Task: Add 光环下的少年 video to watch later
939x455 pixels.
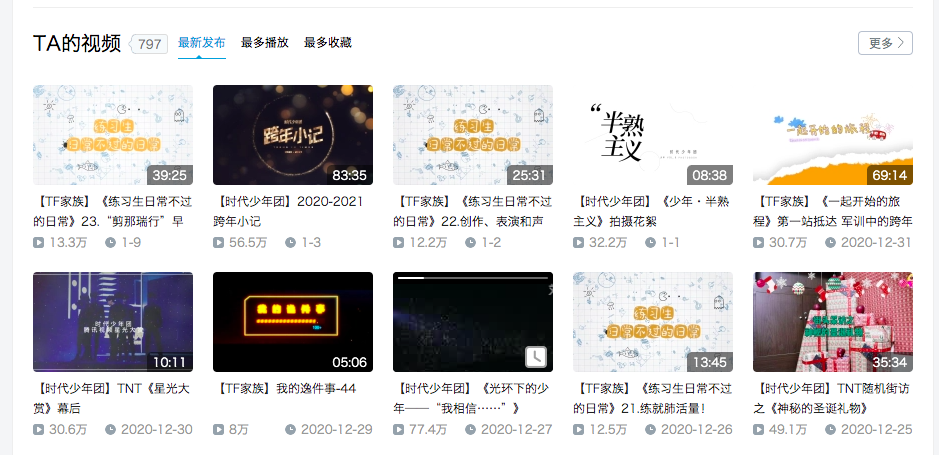Action: pyautogui.click(x=536, y=357)
